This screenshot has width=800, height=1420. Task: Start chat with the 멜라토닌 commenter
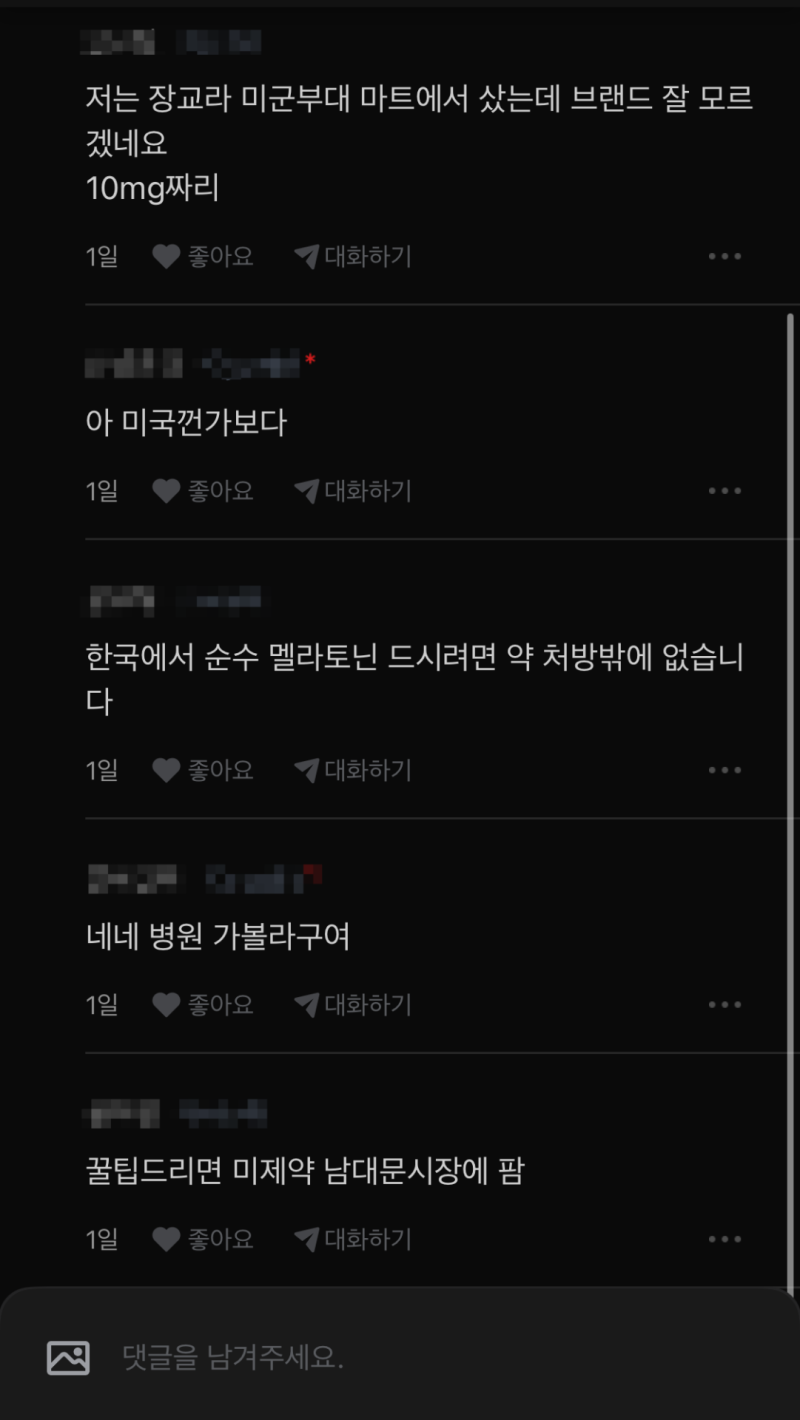(x=353, y=770)
